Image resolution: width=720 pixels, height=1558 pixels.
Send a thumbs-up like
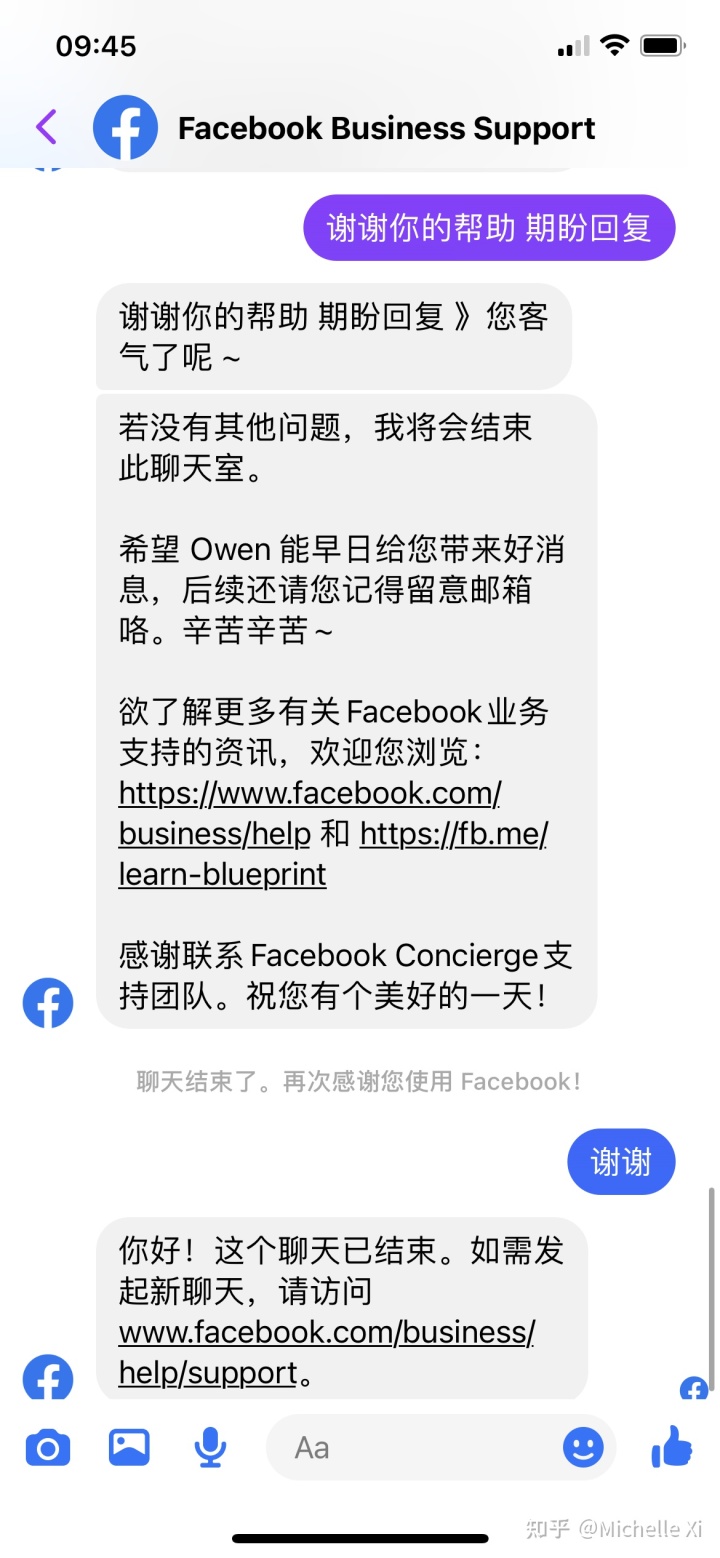(x=671, y=1446)
